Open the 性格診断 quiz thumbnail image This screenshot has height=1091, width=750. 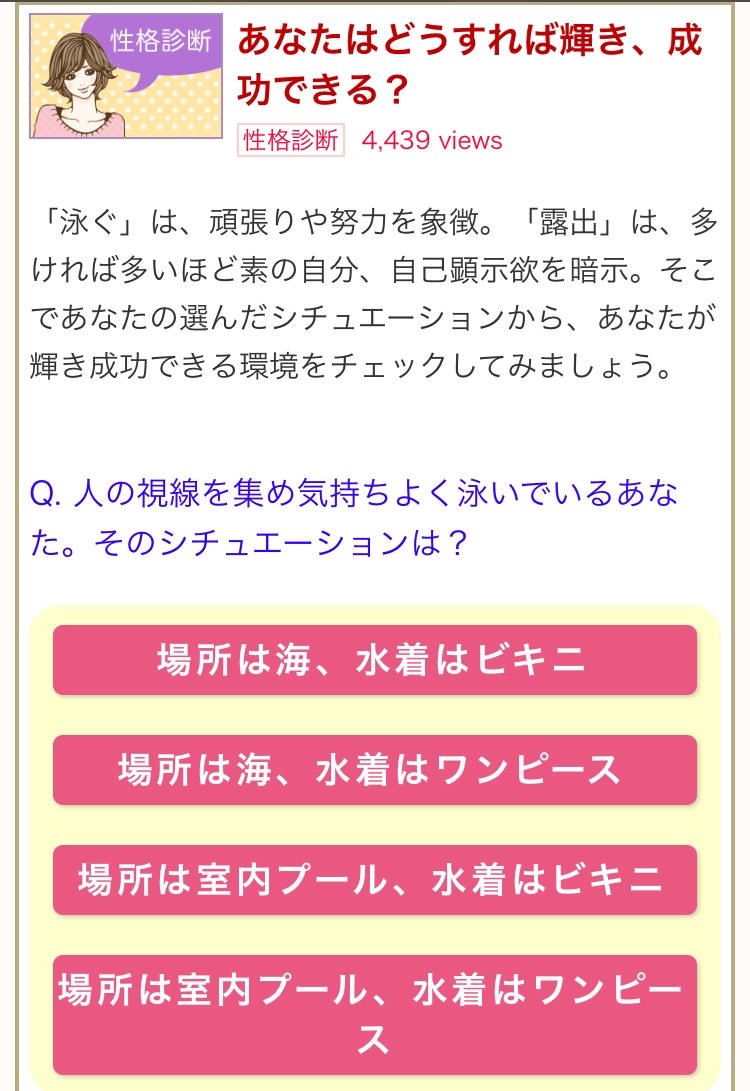(126, 76)
